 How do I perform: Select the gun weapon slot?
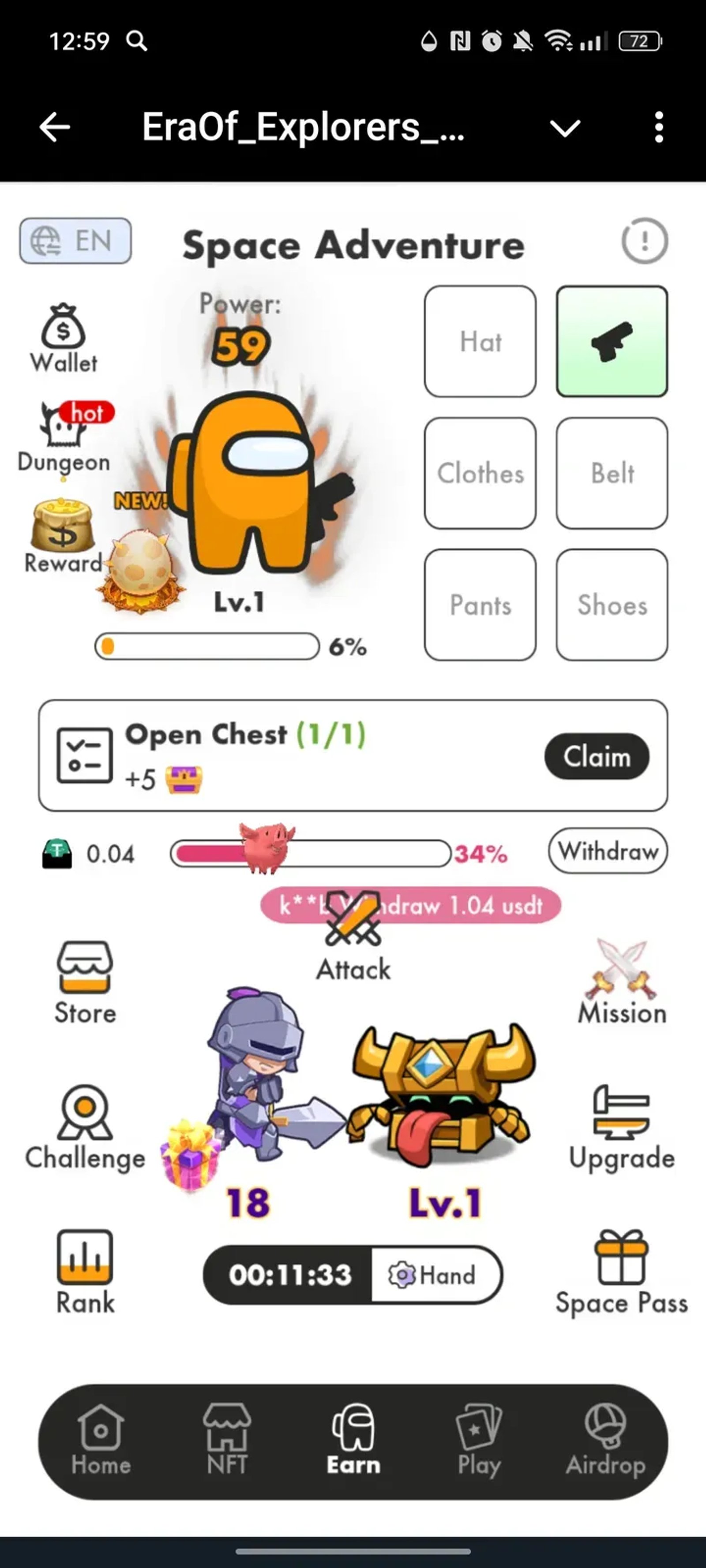(x=612, y=341)
